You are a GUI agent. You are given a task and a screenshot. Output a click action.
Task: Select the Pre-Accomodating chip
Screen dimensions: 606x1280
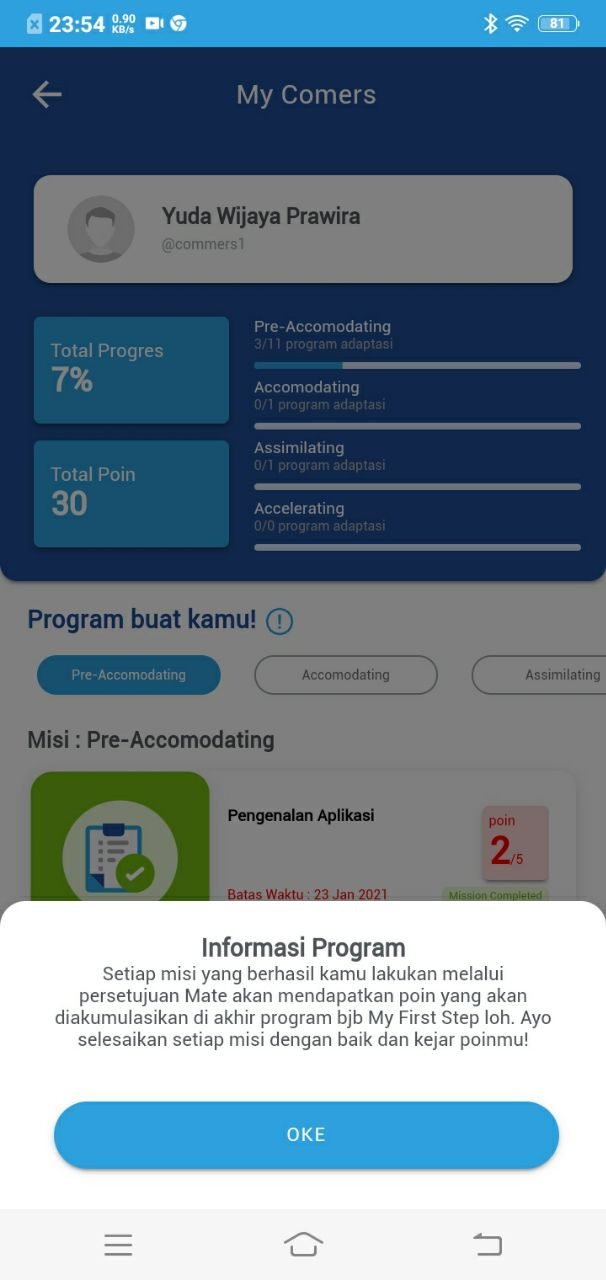point(128,675)
